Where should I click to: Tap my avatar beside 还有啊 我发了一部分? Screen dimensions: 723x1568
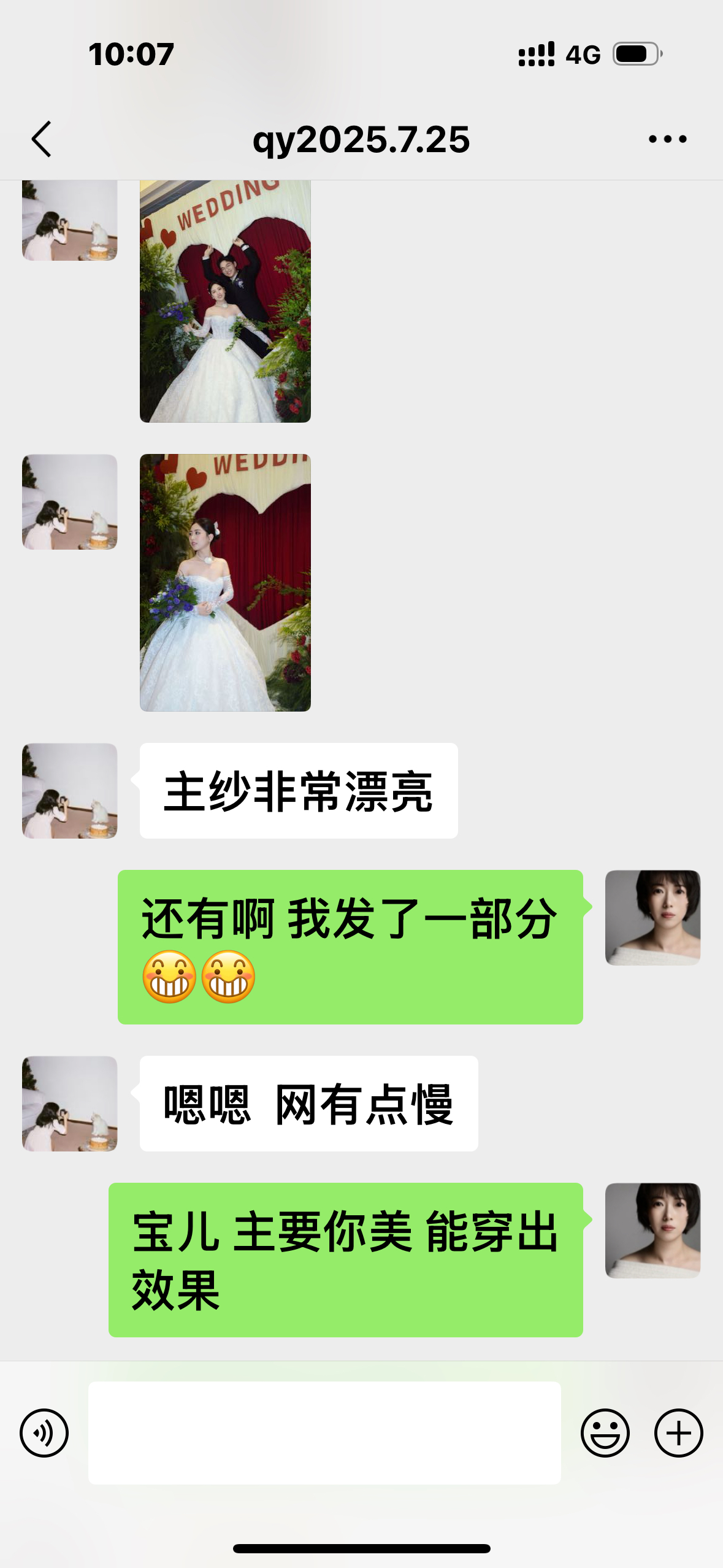[652, 918]
